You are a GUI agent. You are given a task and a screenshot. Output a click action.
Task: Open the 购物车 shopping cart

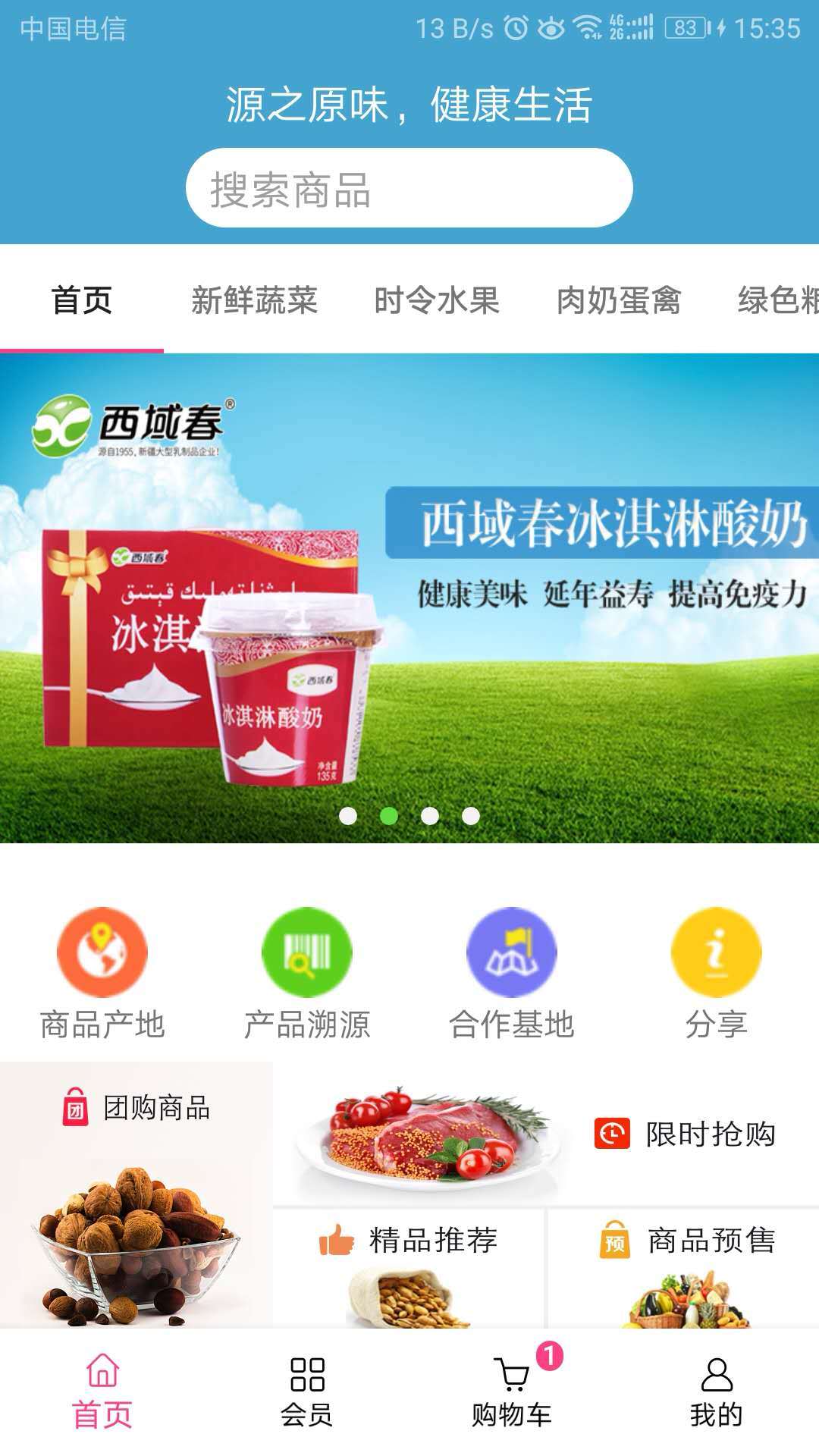point(512,1392)
